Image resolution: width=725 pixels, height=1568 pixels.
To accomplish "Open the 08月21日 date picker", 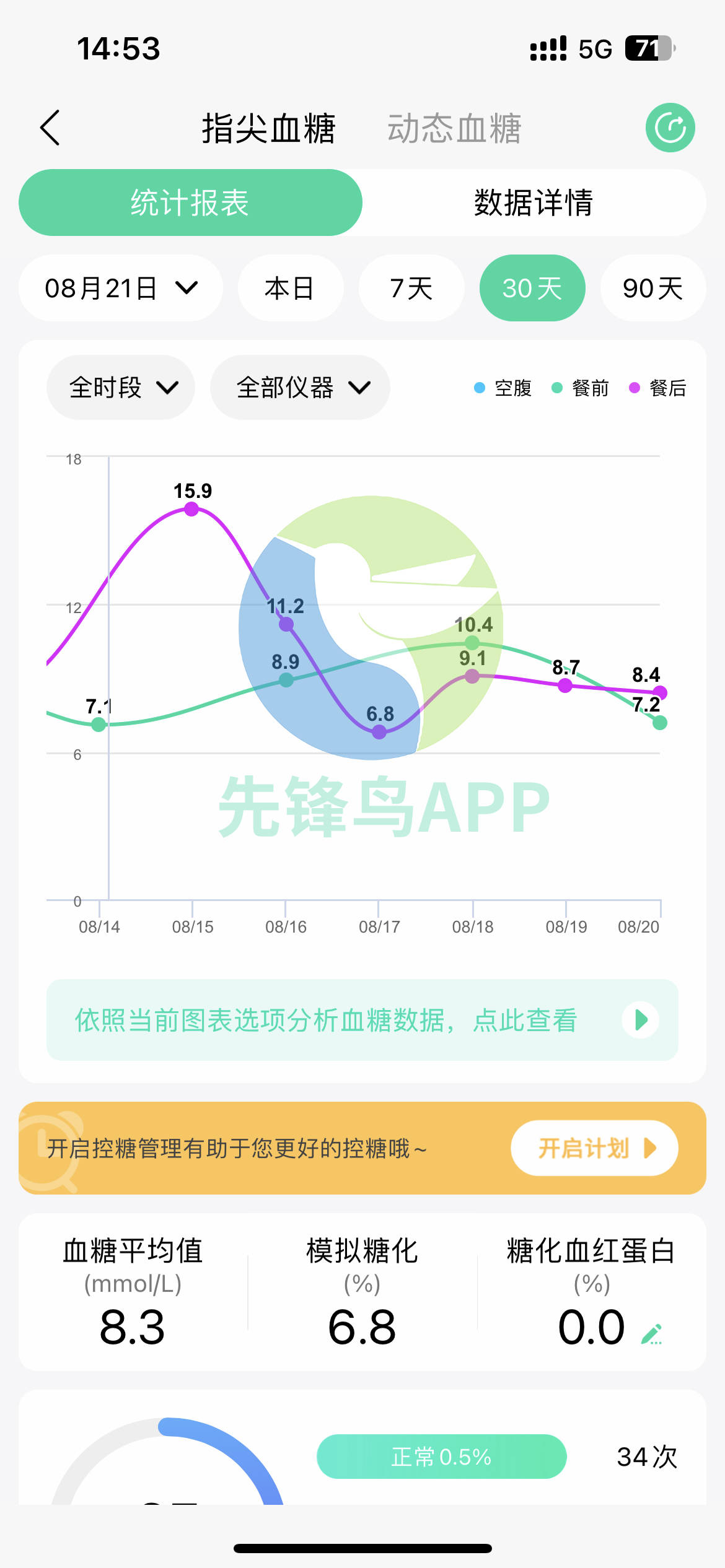I will 121,289.
